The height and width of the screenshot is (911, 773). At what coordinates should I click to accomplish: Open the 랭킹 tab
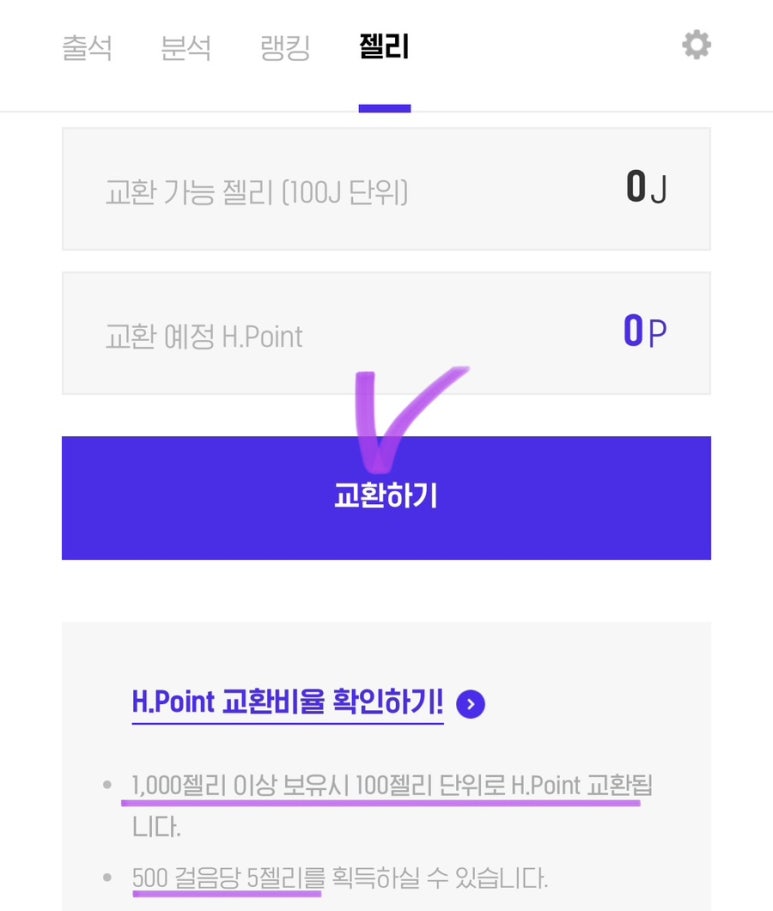point(285,48)
